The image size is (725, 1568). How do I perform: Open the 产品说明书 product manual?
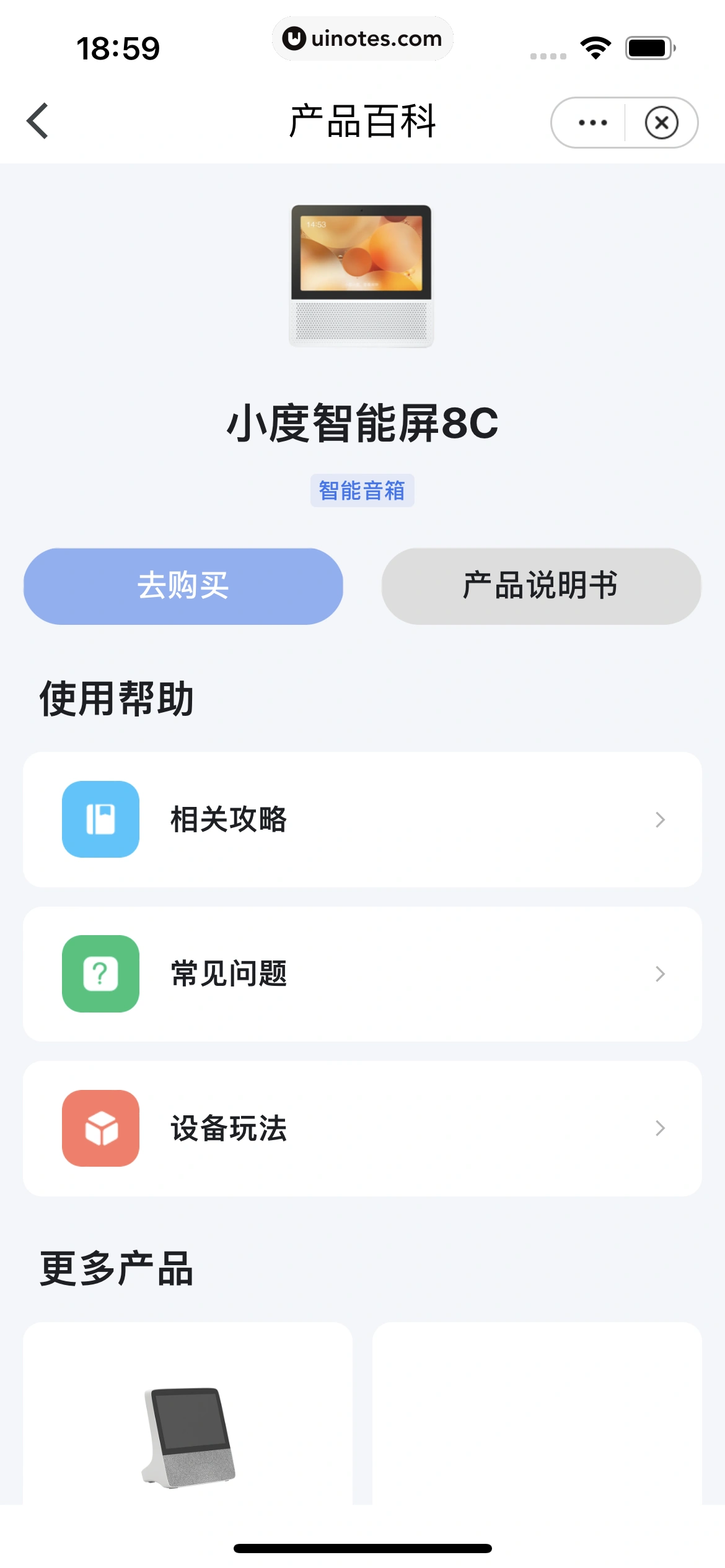[x=540, y=585]
